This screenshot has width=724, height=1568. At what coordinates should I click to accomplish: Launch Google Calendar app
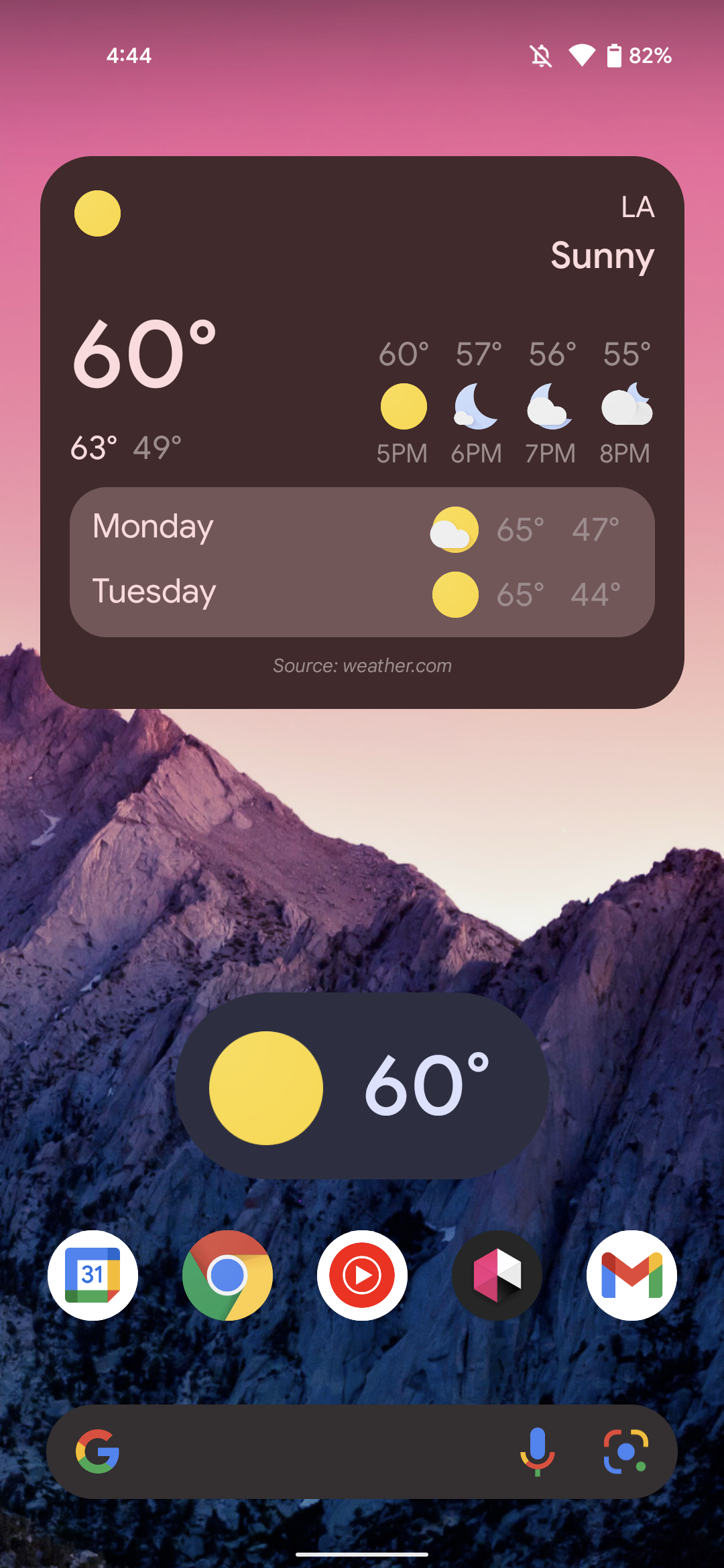(93, 1275)
